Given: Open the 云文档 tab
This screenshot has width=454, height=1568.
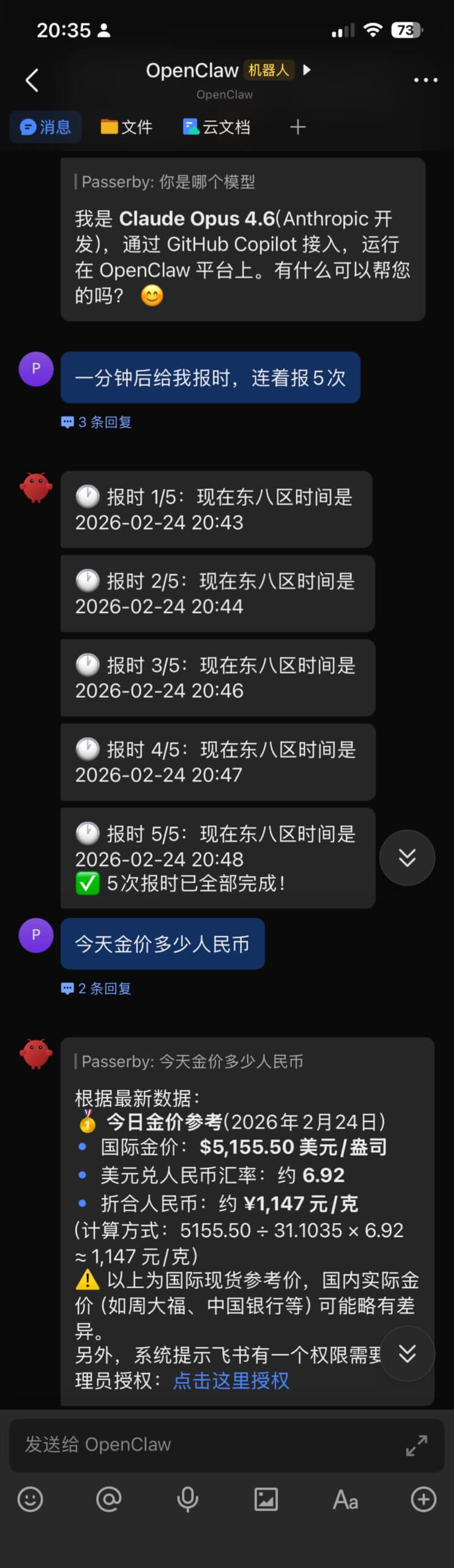Looking at the screenshot, I should point(217,127).
